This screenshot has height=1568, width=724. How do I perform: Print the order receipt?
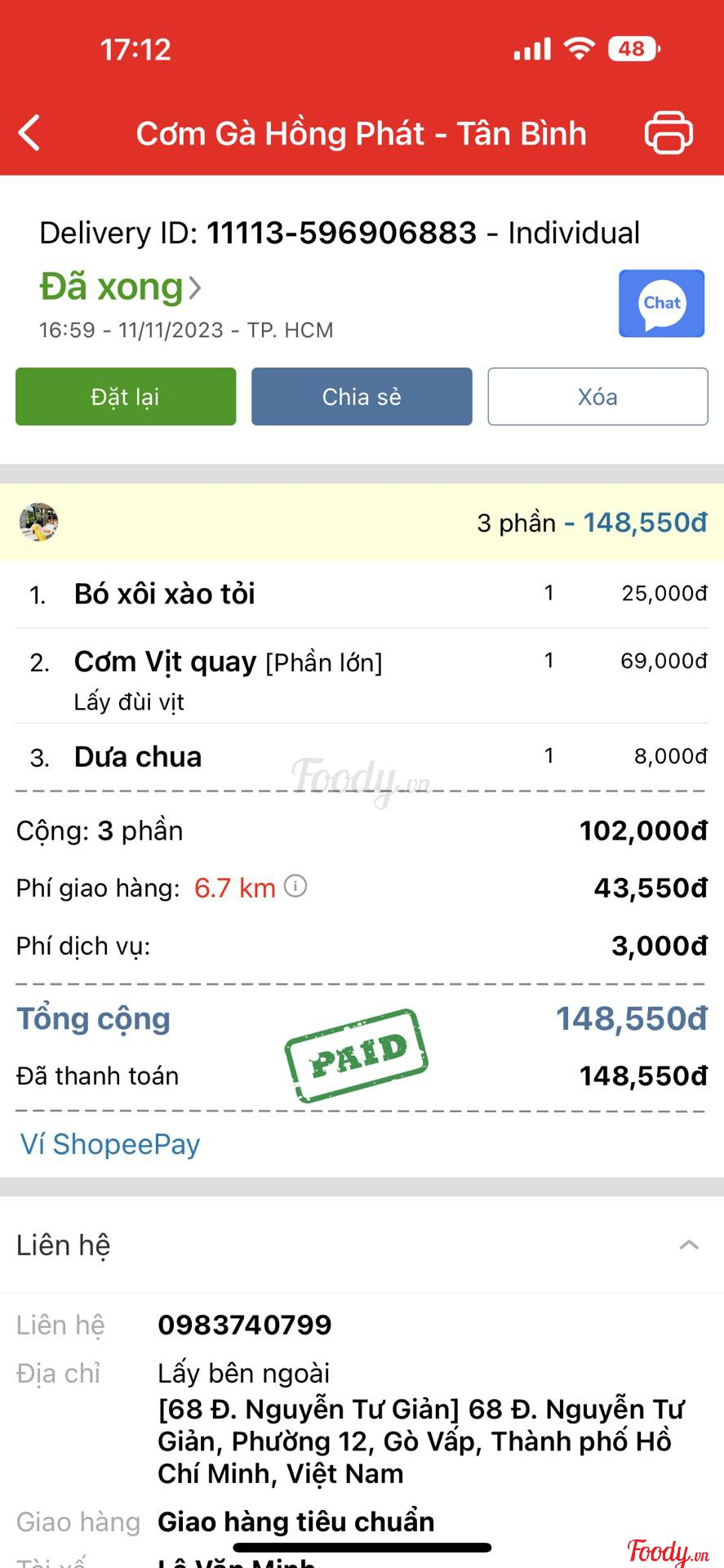pos(668,133)
